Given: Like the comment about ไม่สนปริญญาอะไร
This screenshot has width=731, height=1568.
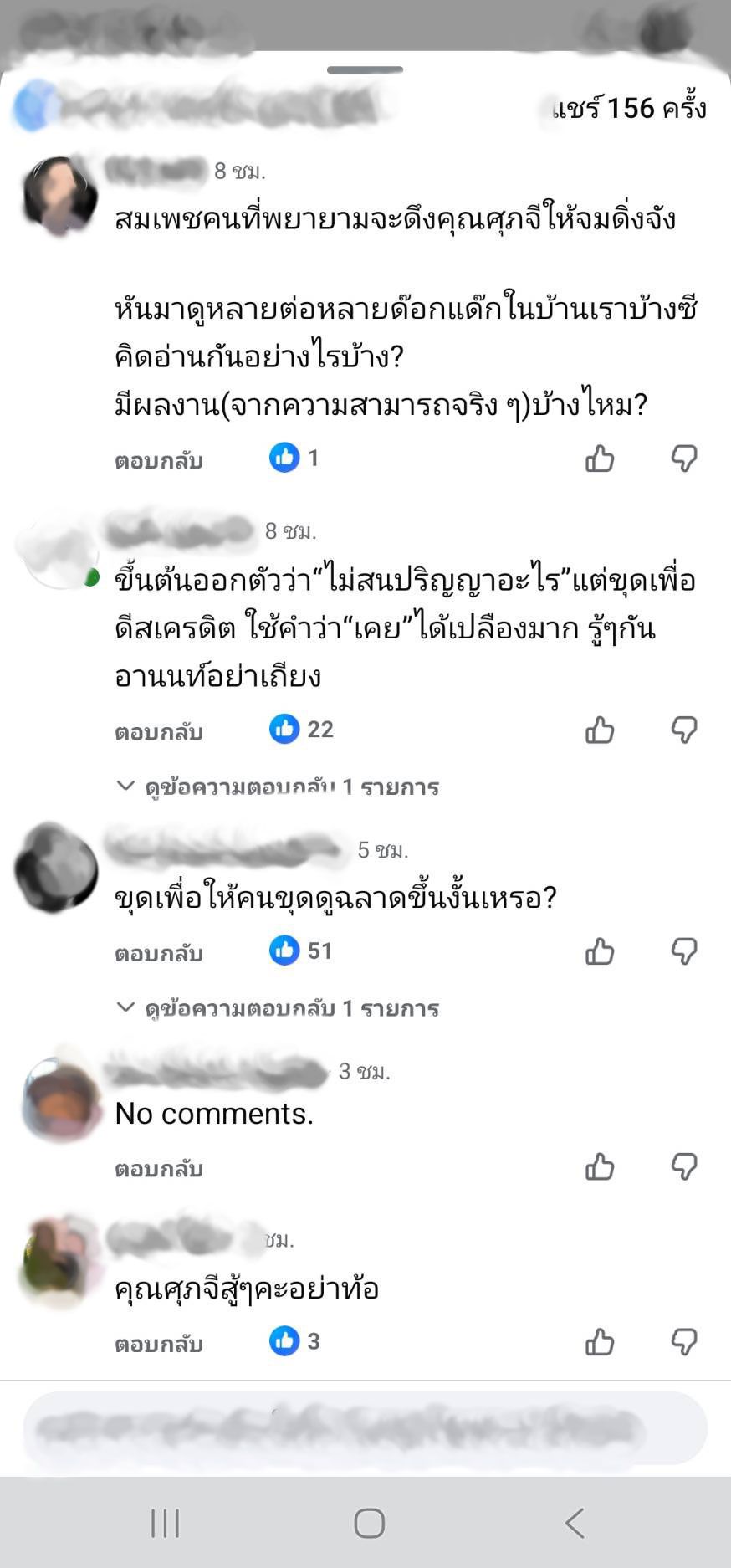Looking at the screenshot, I should tap(600, 730).
